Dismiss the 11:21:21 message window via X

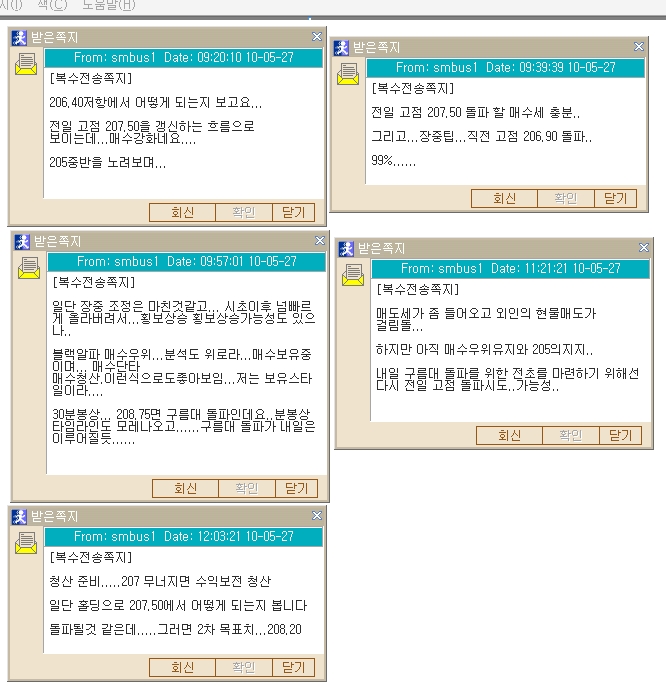[644, 247]
